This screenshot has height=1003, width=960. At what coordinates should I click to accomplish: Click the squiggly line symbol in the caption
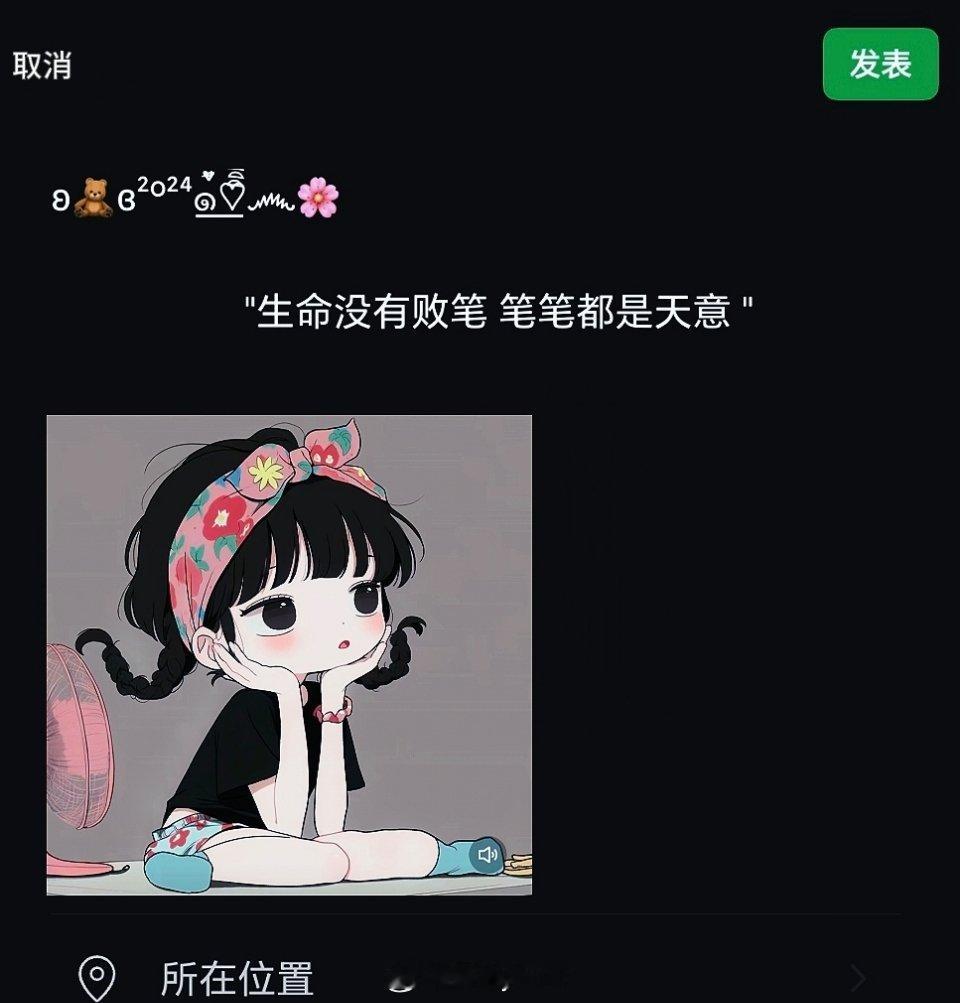coord(272,203)
